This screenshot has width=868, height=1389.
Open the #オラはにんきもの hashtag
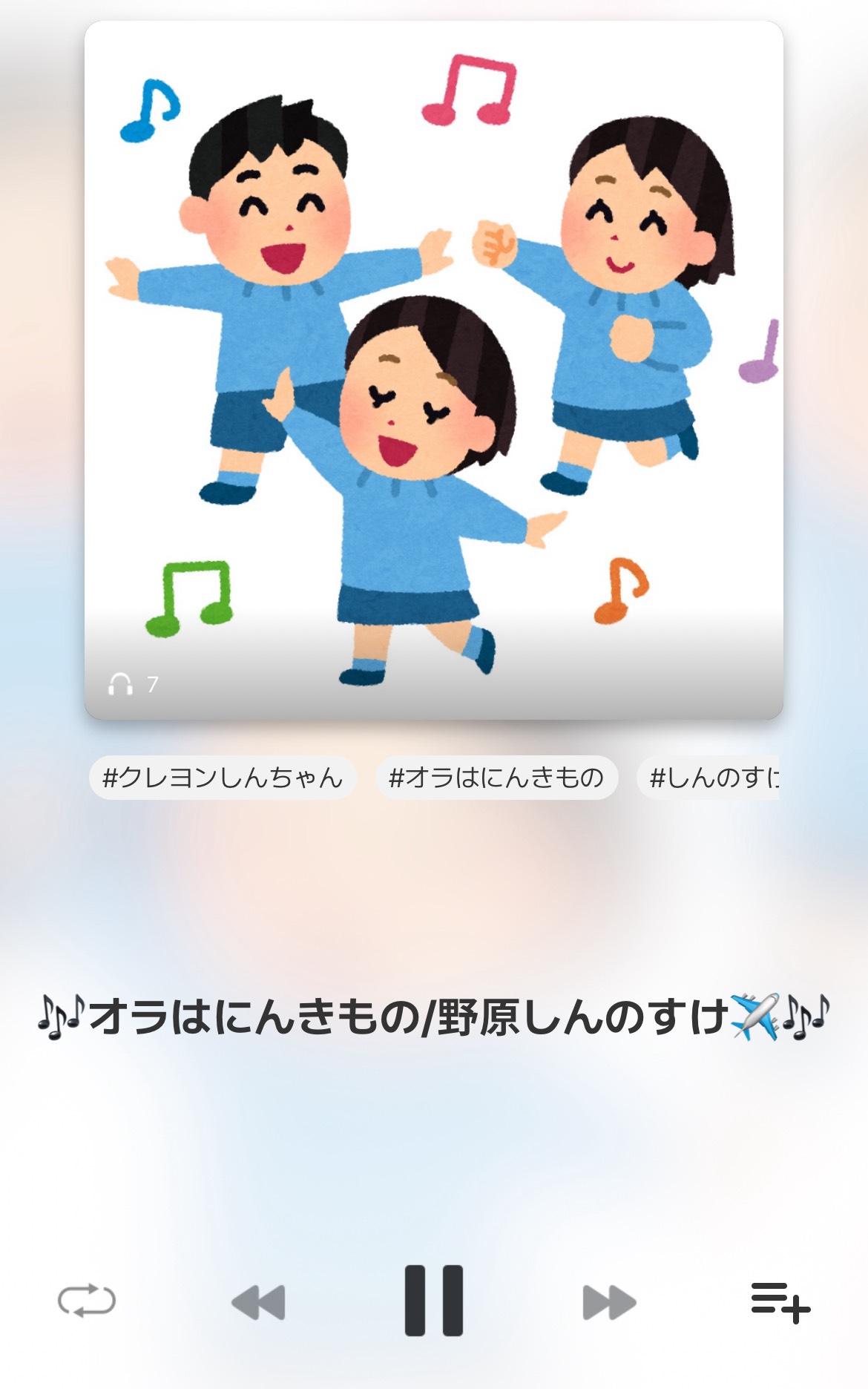496,778
